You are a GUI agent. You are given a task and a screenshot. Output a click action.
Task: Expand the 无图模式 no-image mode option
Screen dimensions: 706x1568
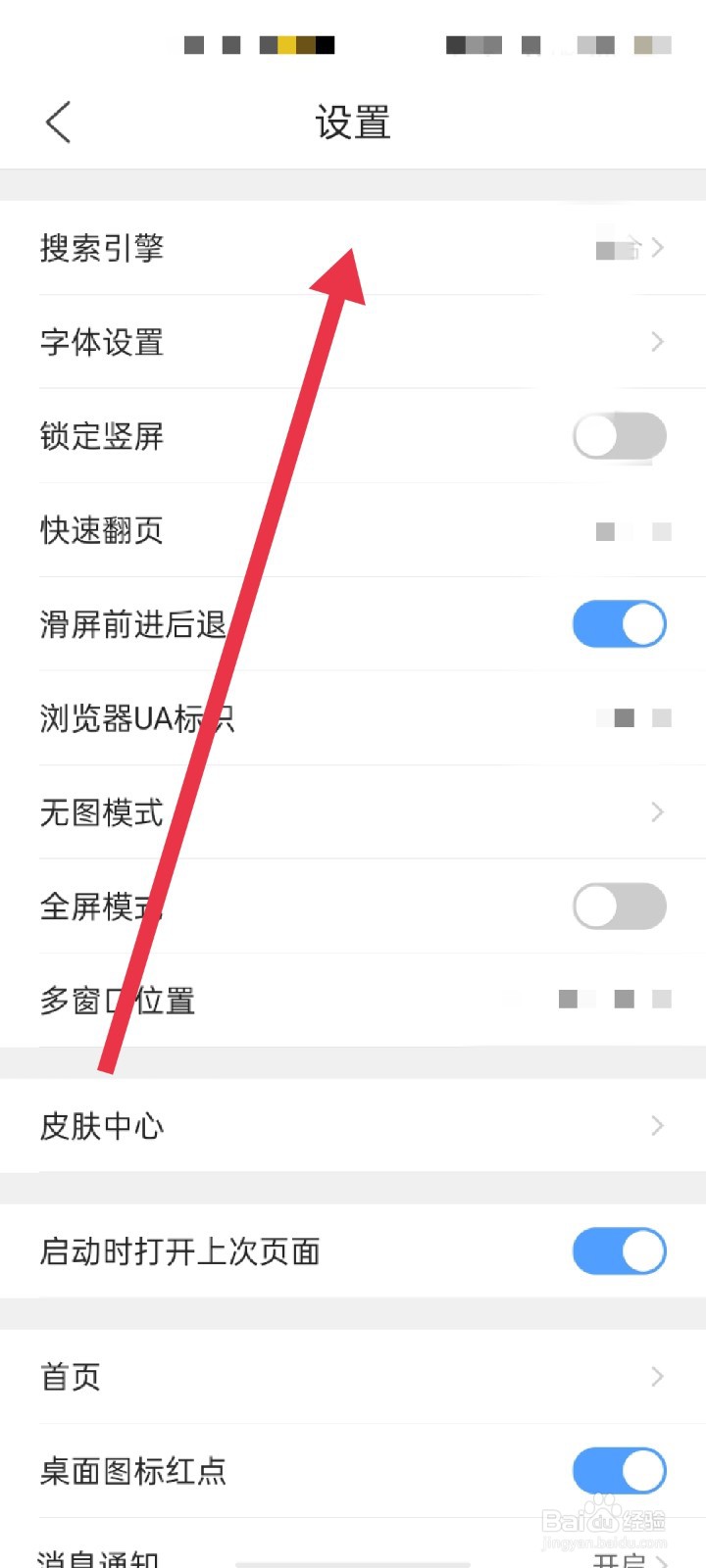tap(353, 811)
